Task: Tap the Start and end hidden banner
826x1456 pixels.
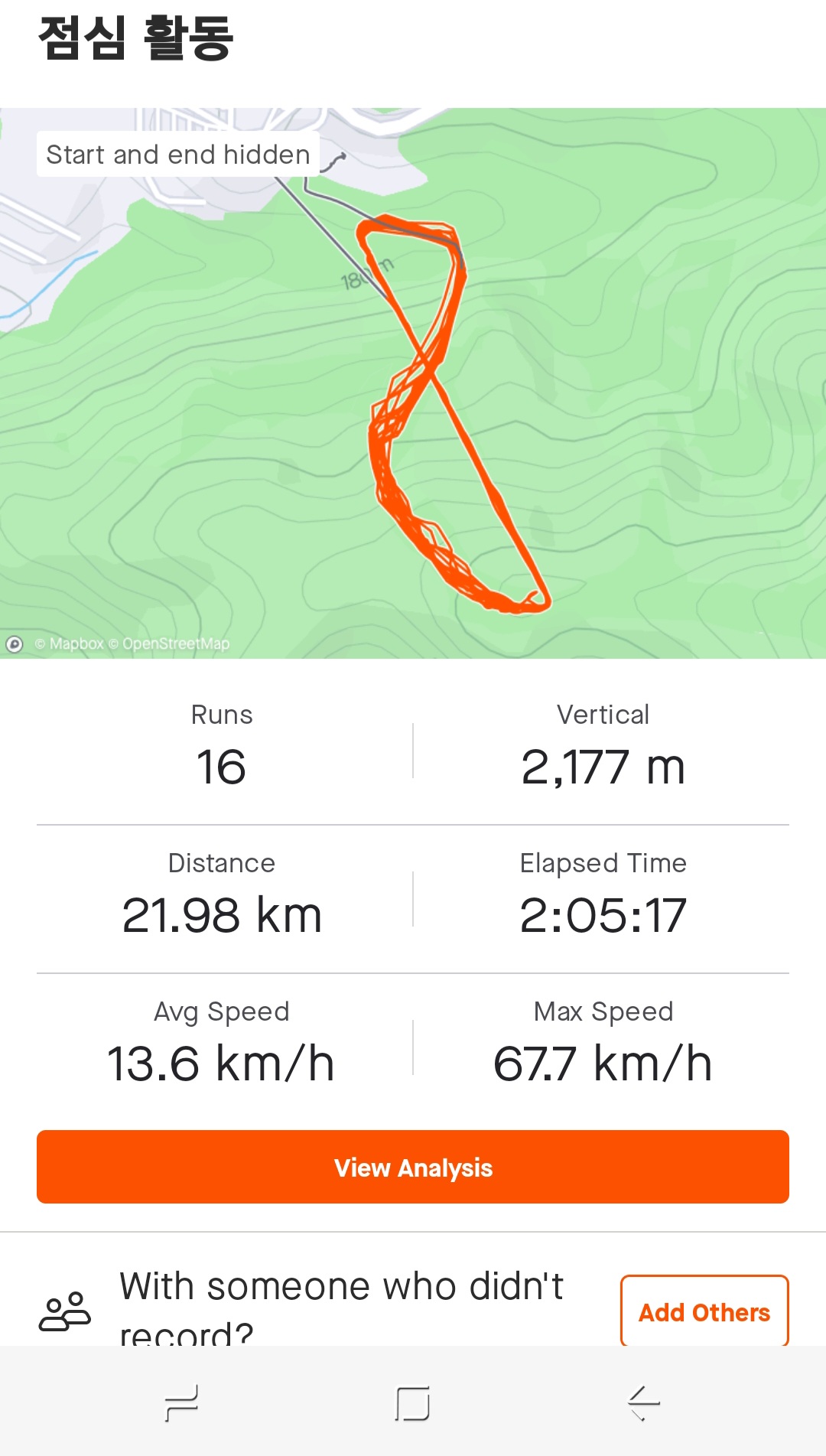Action: point(178,155)
